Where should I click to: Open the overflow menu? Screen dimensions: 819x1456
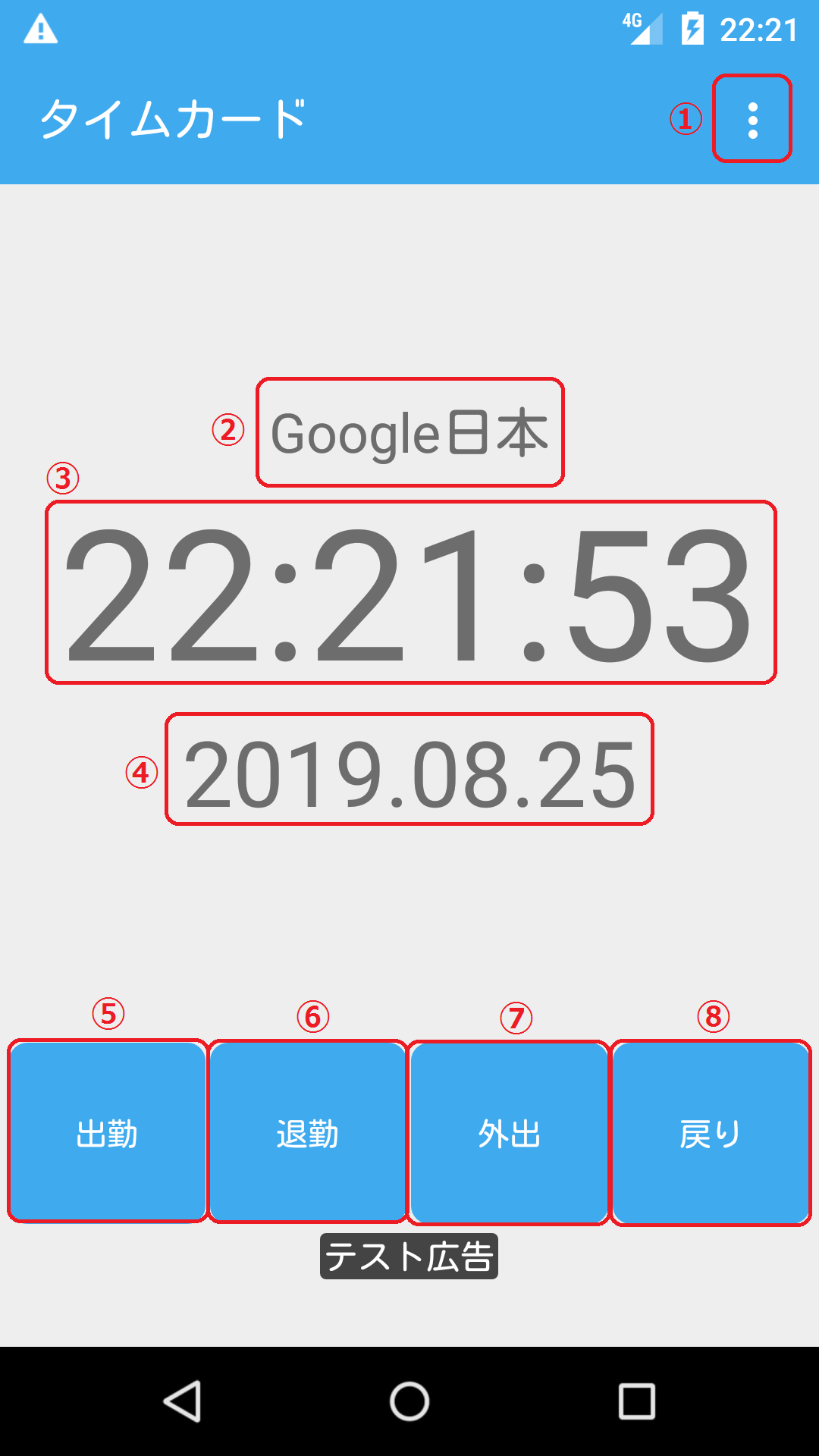pos(752,120)
